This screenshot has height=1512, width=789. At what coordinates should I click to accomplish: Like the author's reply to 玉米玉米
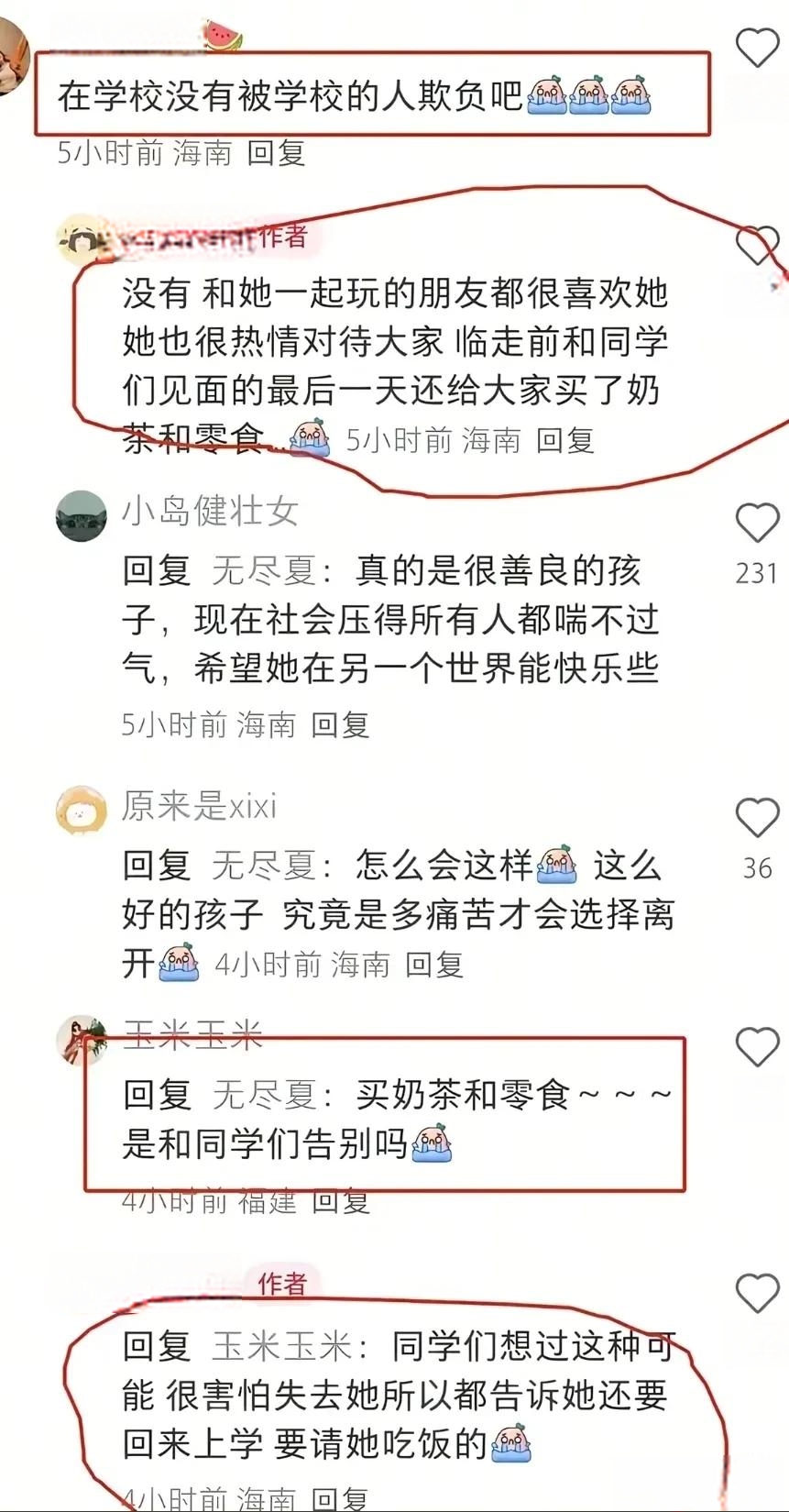click(x=757, y=1294)
